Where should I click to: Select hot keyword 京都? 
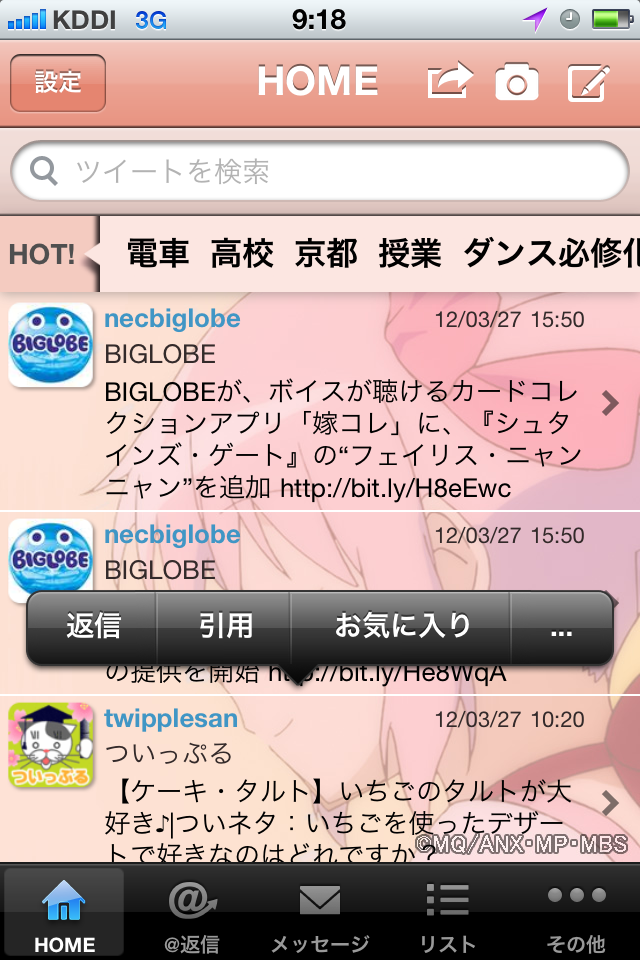click(x=326, y=254)
